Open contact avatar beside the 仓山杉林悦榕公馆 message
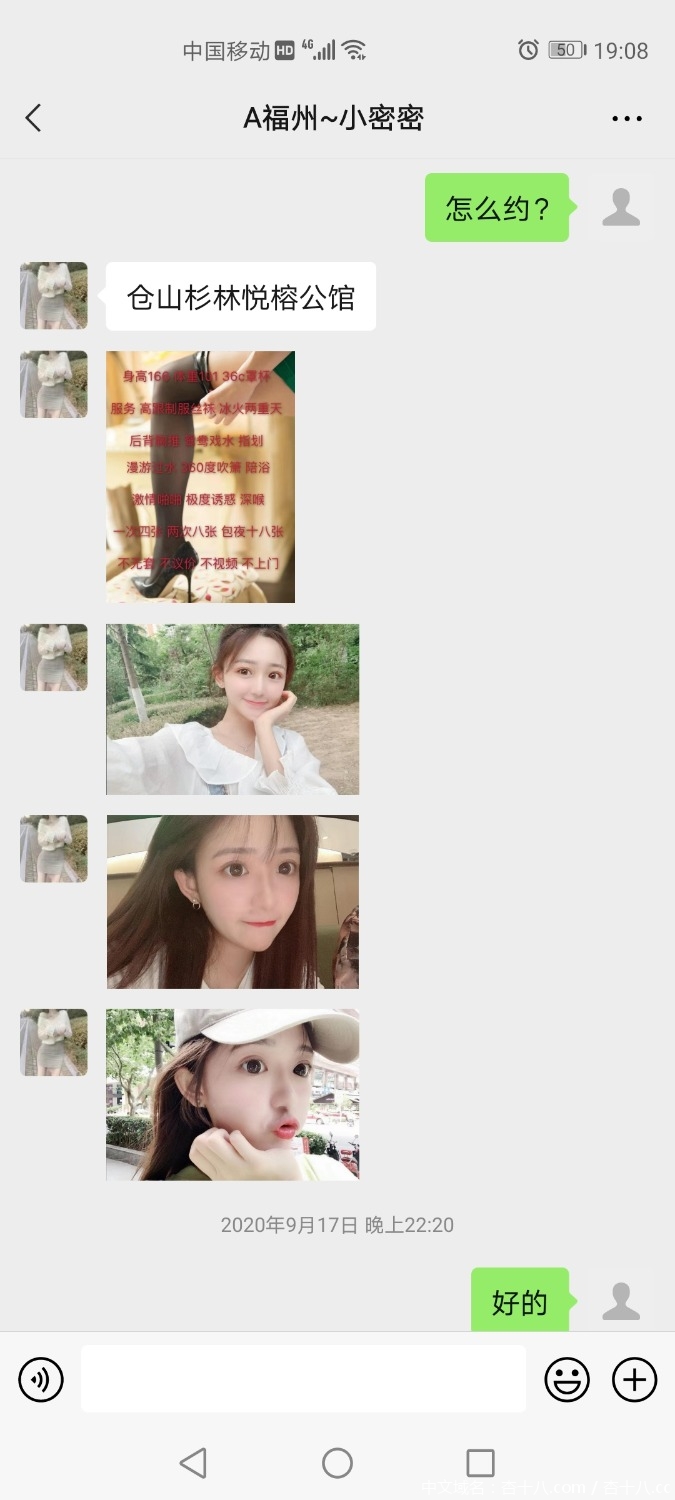Image resolution: width=675 pixels, height=1500 pixels. click(54, 296)
